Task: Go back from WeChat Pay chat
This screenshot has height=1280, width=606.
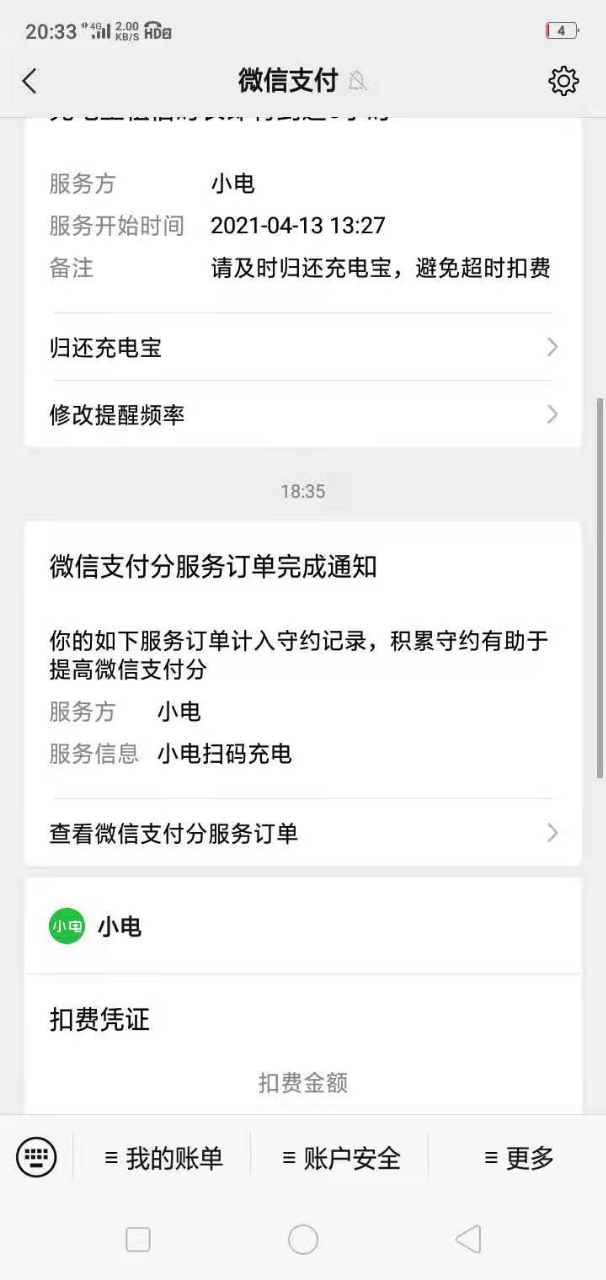Action: pos(30,81)
